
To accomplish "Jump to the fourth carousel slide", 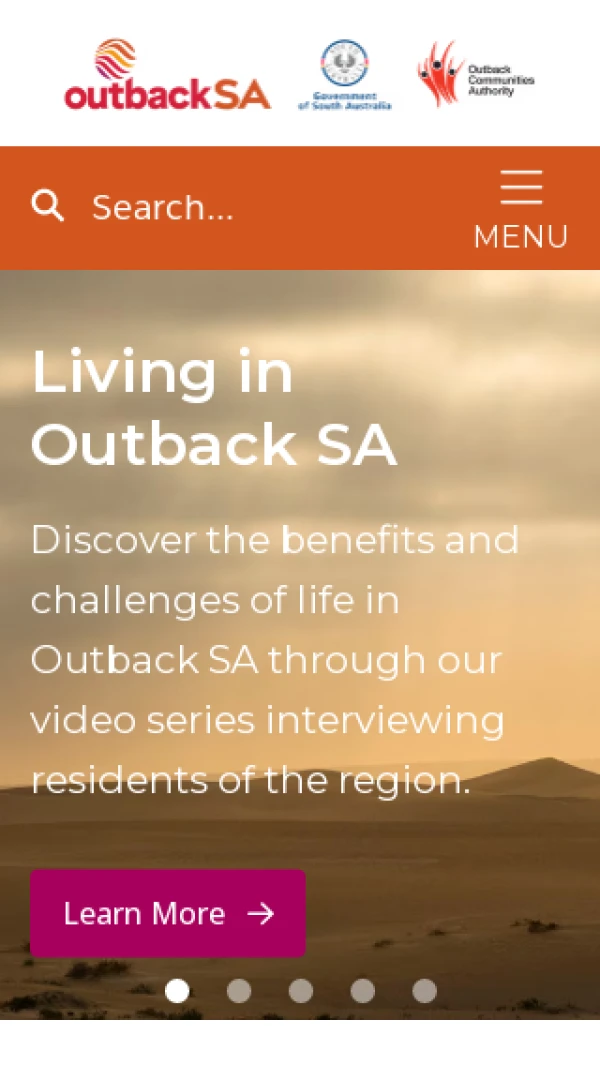I will point(363,991).
